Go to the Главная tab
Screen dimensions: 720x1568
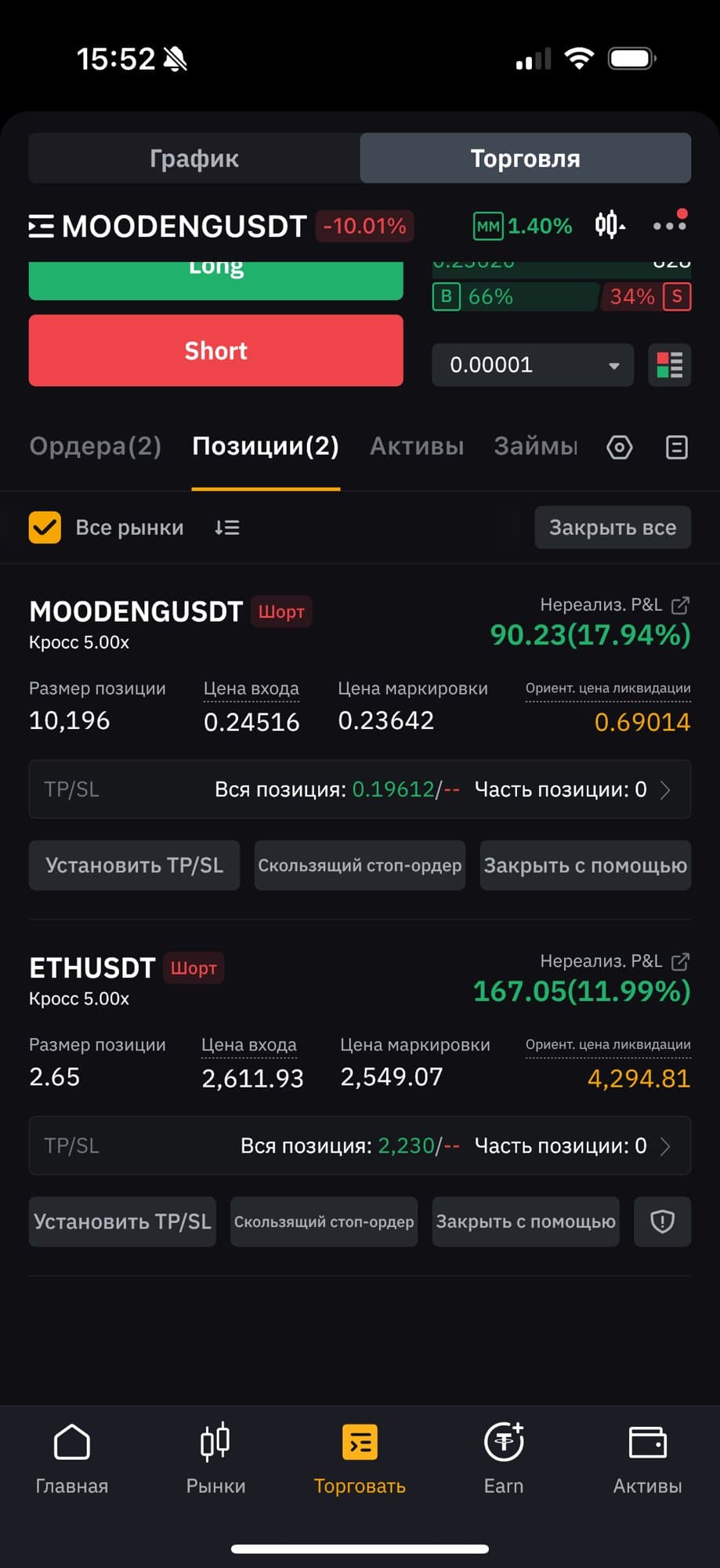71,1458
